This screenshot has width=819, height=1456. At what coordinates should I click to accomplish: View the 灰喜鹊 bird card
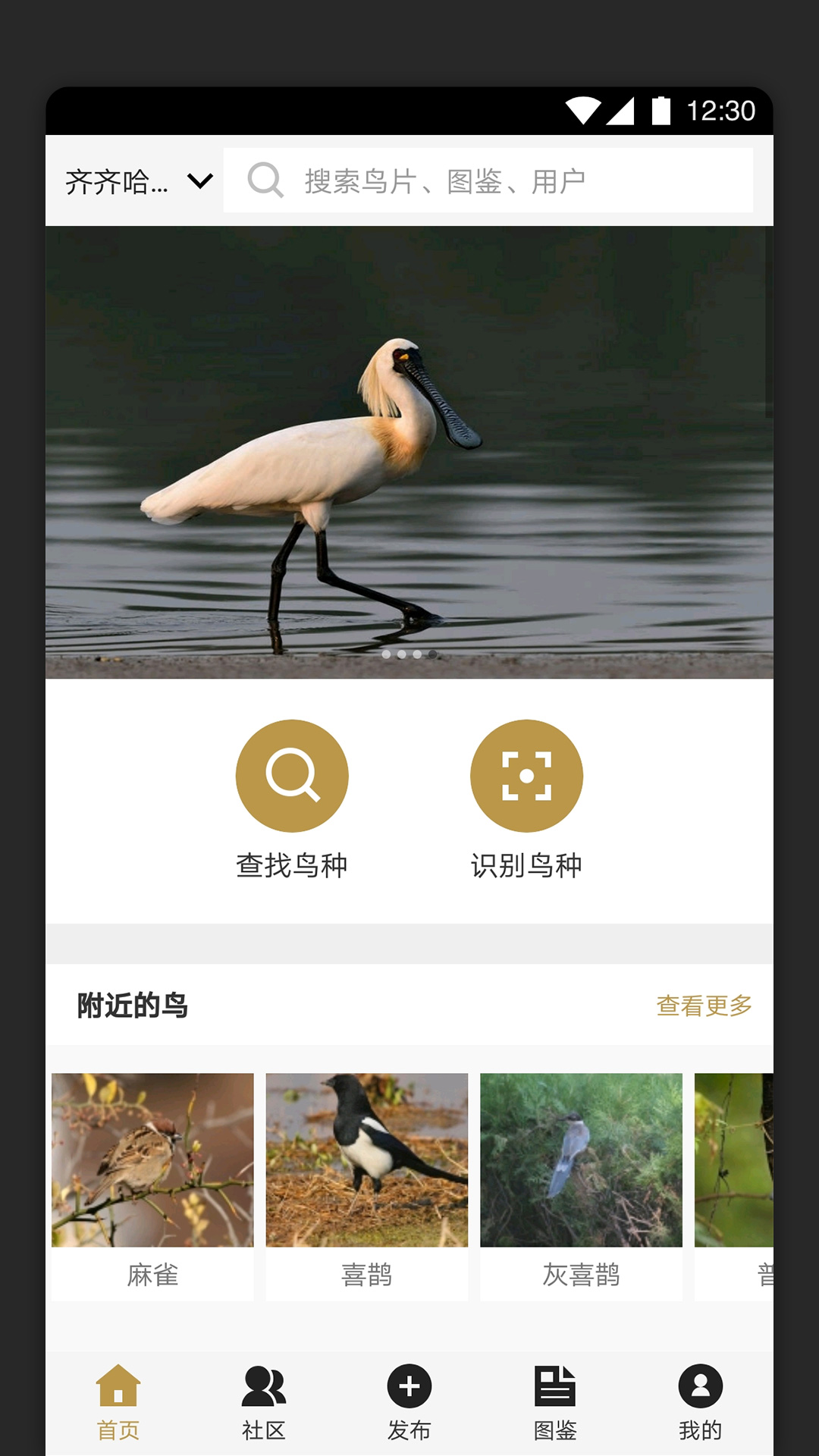581,1186
